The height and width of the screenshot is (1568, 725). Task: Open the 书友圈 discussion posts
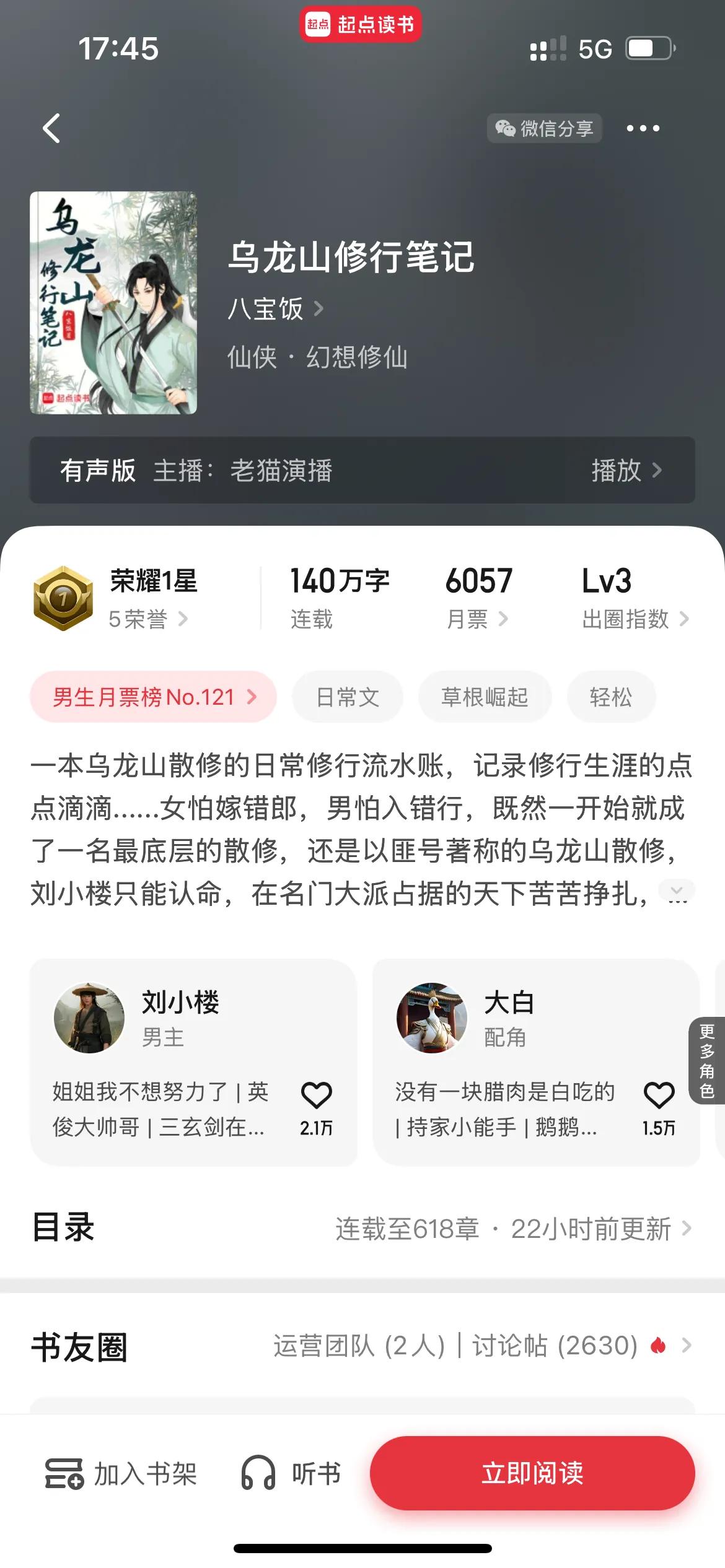[483, 1345]
